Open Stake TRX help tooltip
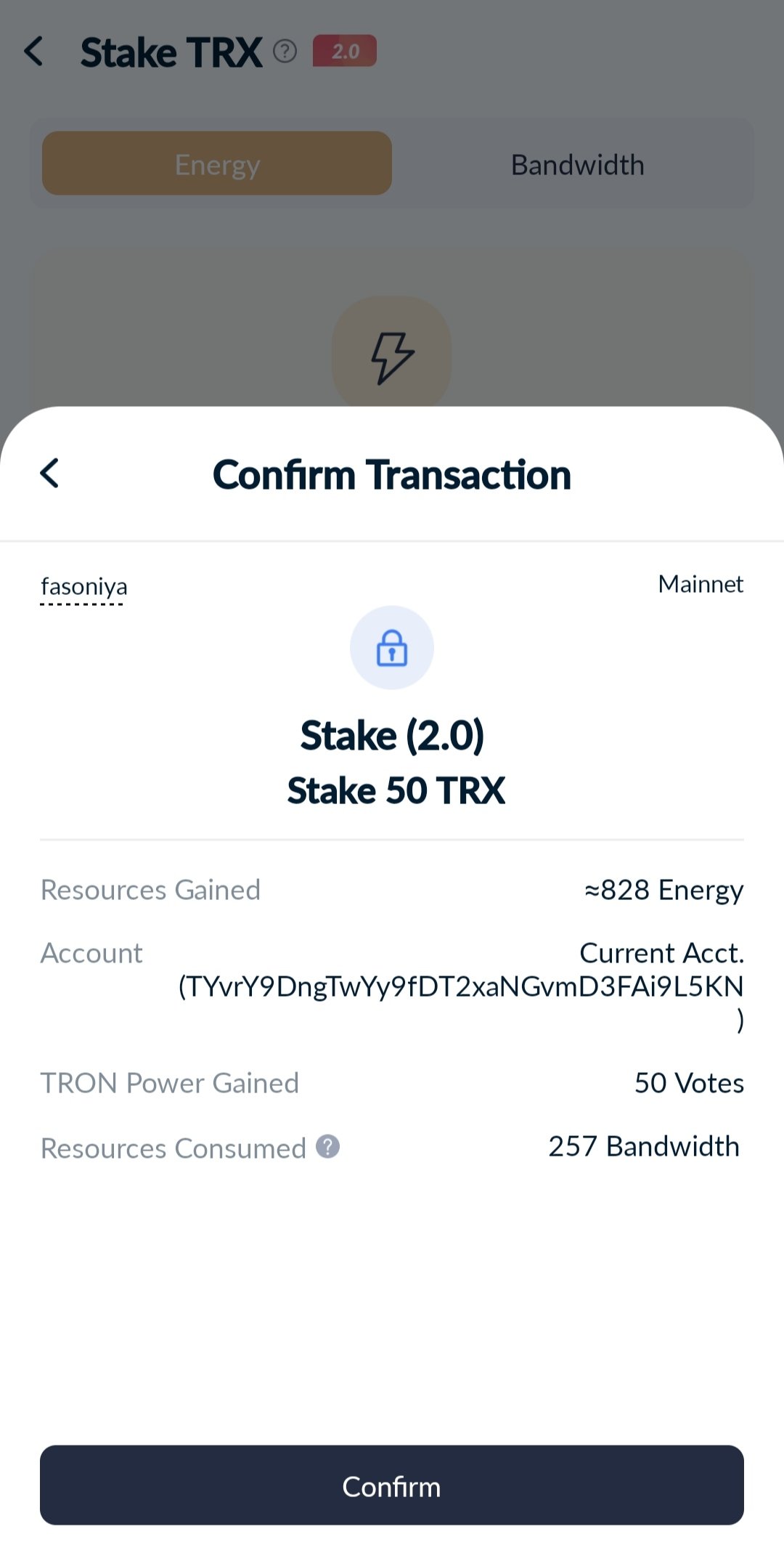 [x=286, y=51]
